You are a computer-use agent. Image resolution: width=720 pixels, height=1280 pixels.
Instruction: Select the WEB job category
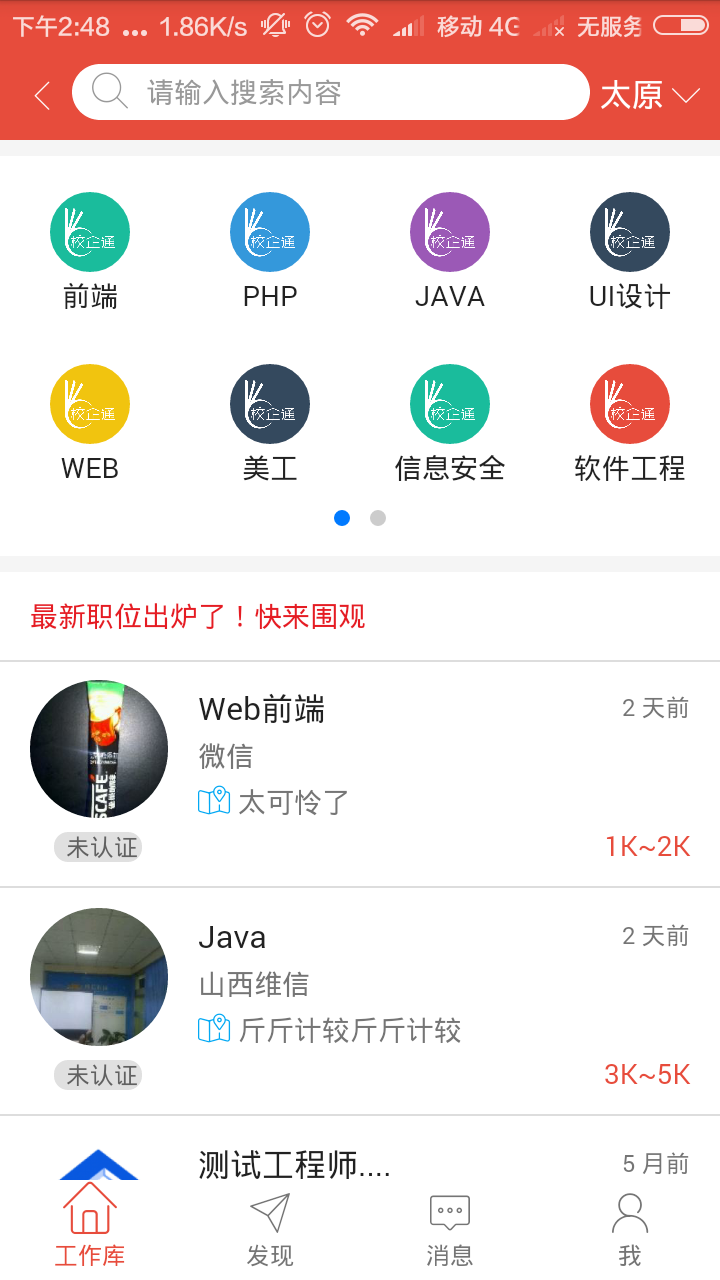click(90, 422)
